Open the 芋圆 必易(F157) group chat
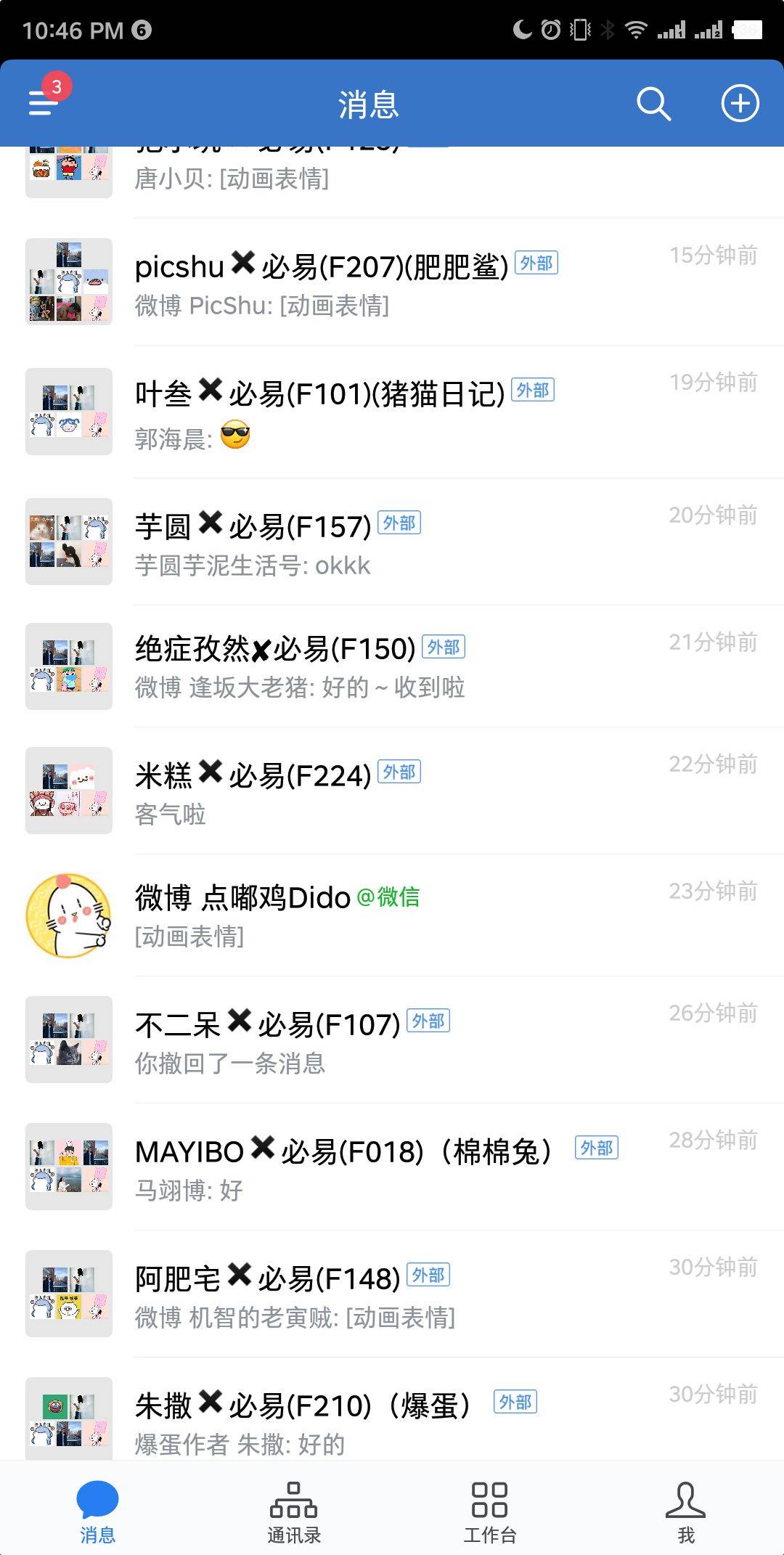The width and height of the screenshot is (784, 1555). point(392,542)
